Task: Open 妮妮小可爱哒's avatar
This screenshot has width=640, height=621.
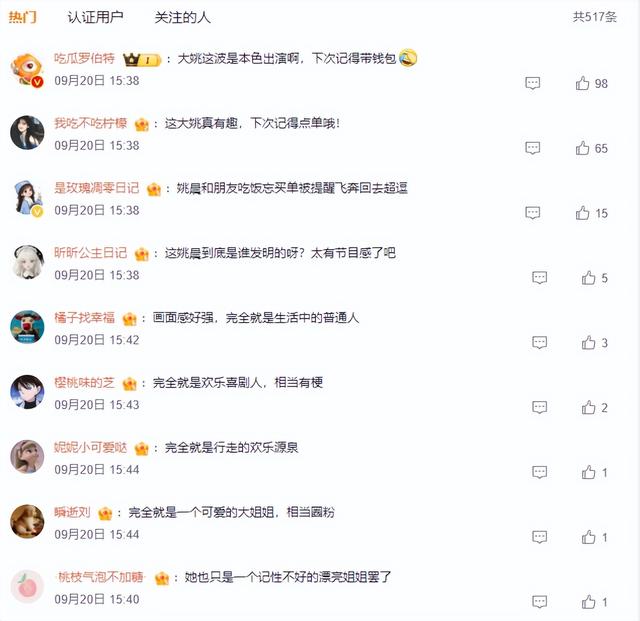Action: point(27,456)
